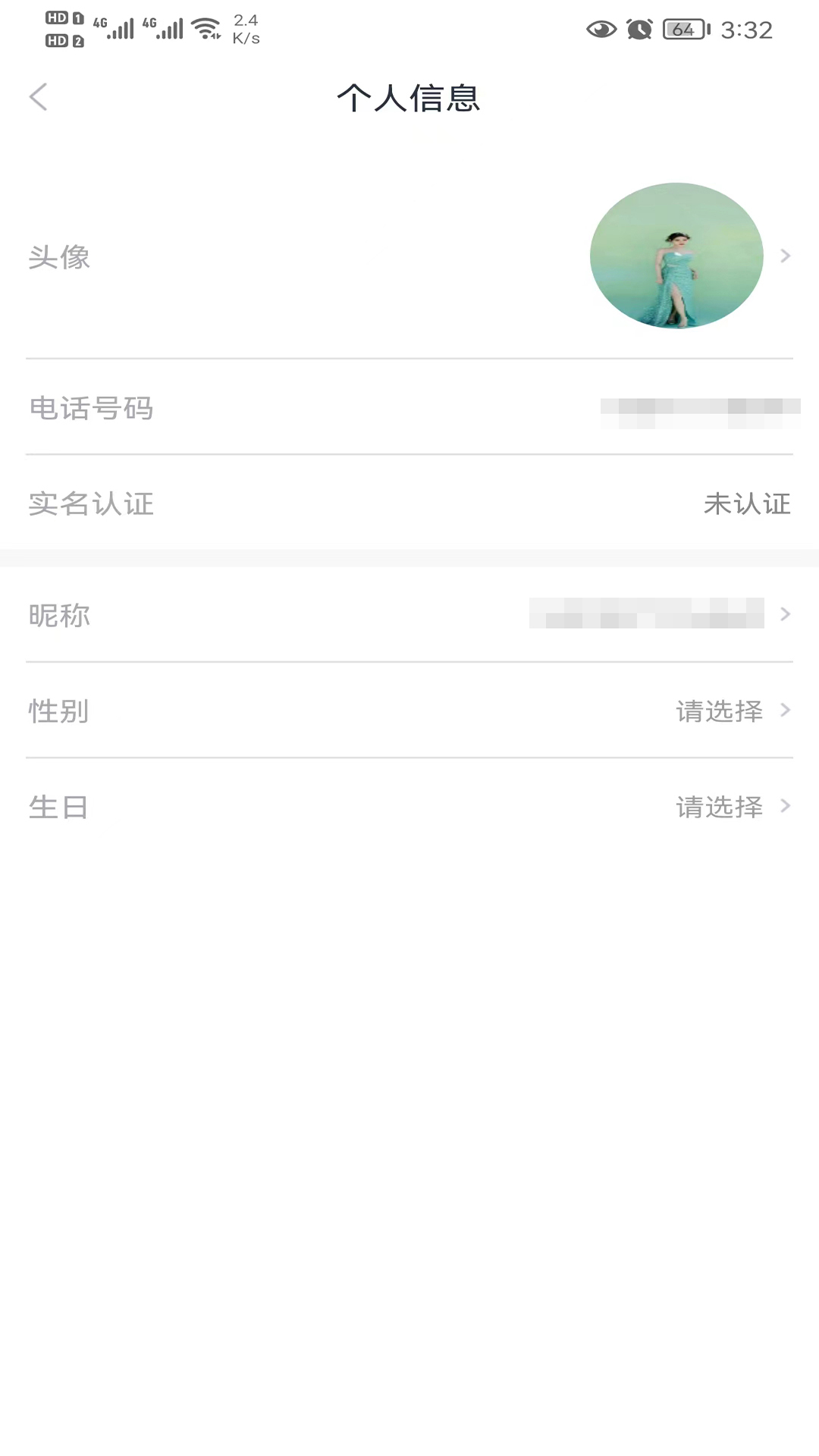Screen dimensions: 819x1456
Task: Select 请选择 next to 生日
Action: (718, 806)
